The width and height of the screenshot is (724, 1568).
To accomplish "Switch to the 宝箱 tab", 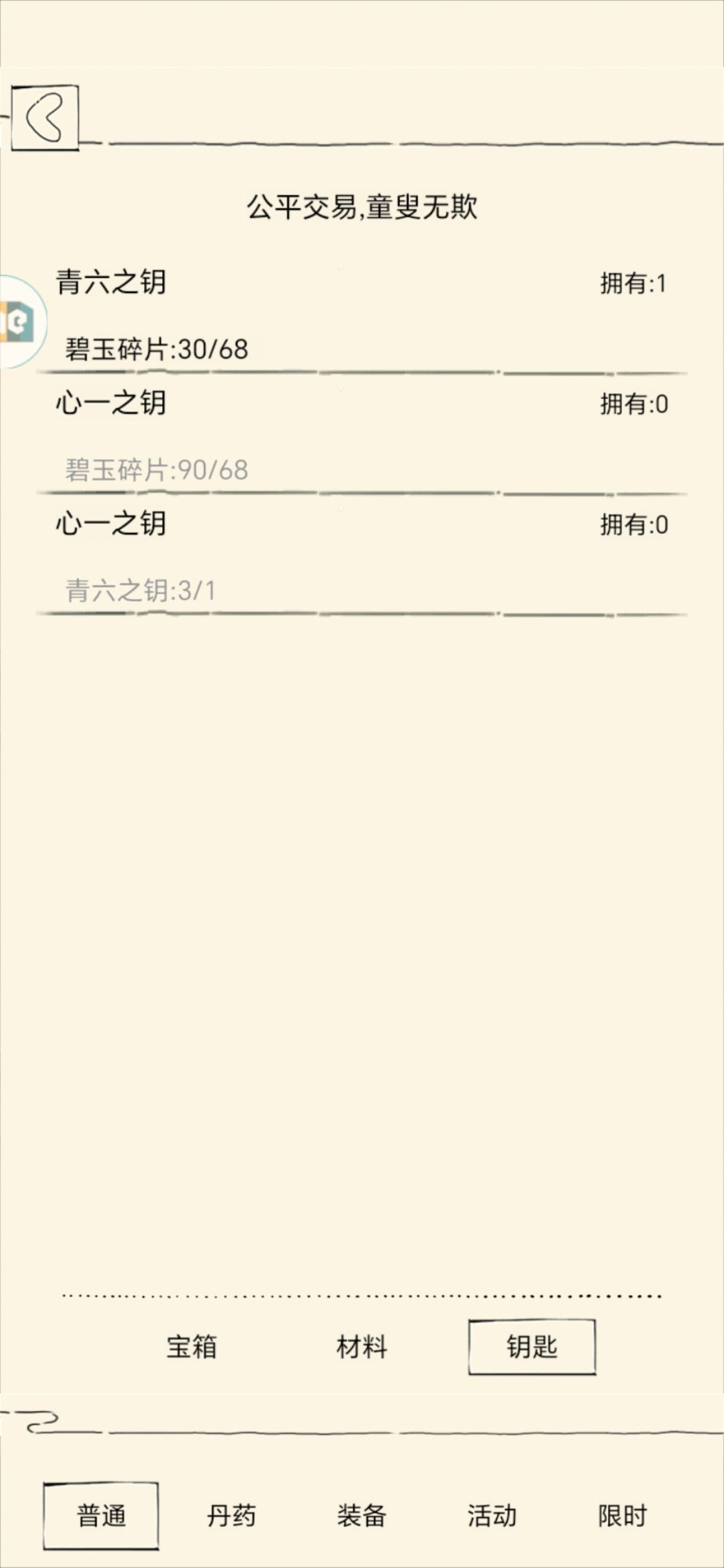I will point(191,1348).
